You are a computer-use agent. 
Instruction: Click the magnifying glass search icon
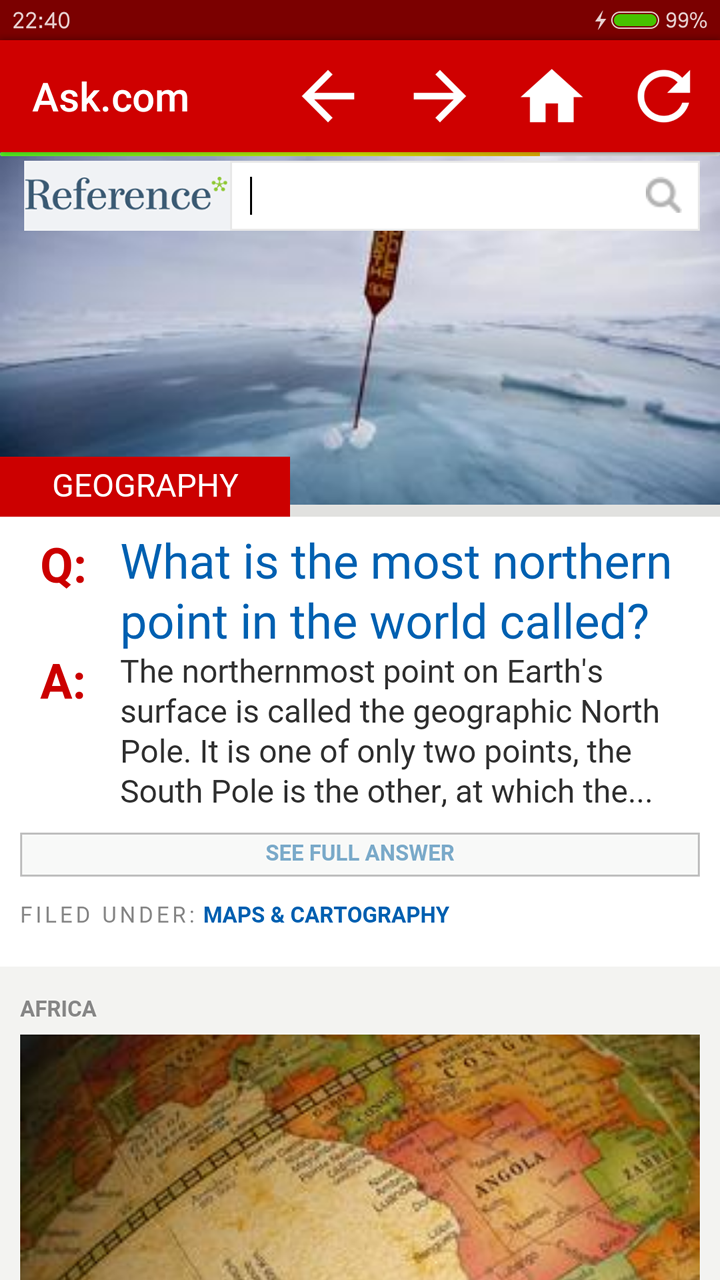[663, 196]
